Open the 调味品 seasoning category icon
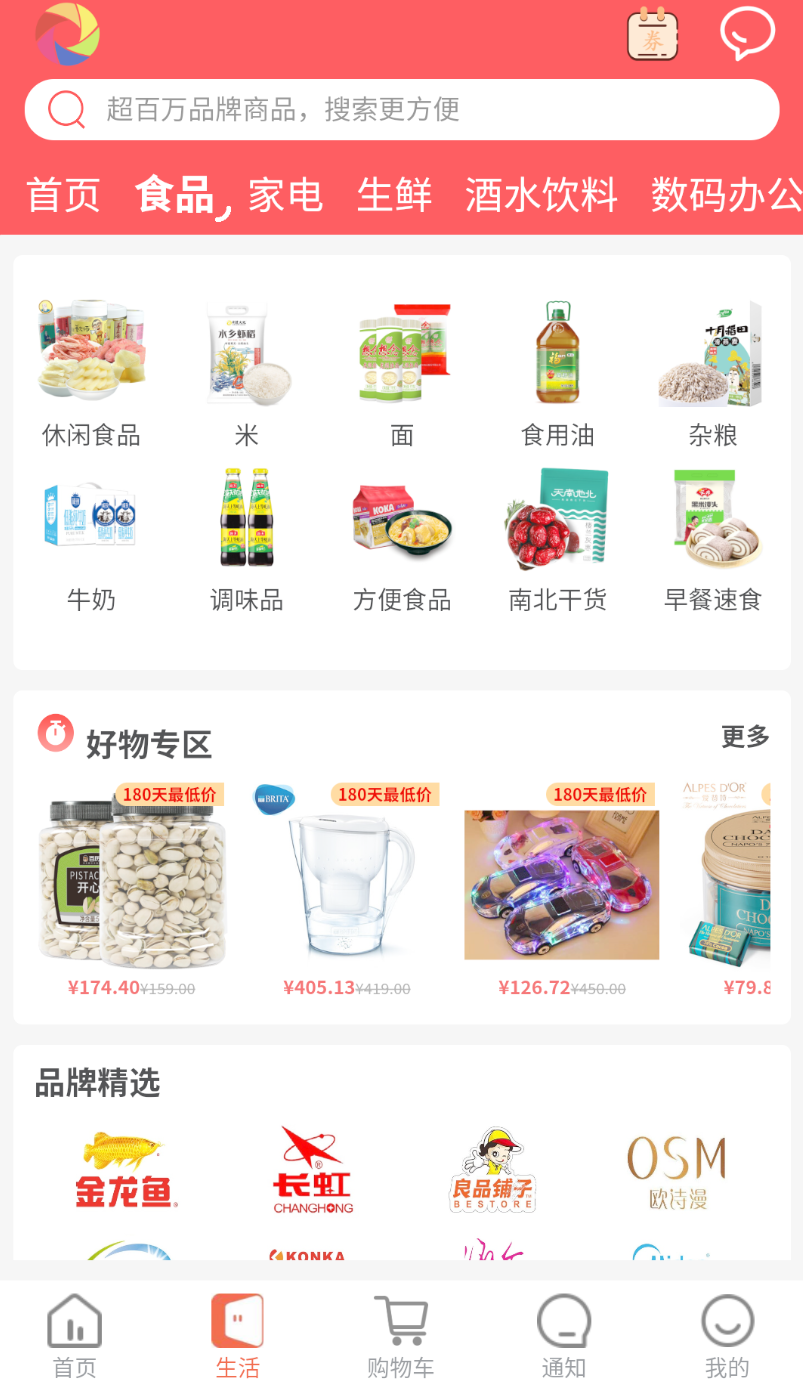 pos(246,518)
